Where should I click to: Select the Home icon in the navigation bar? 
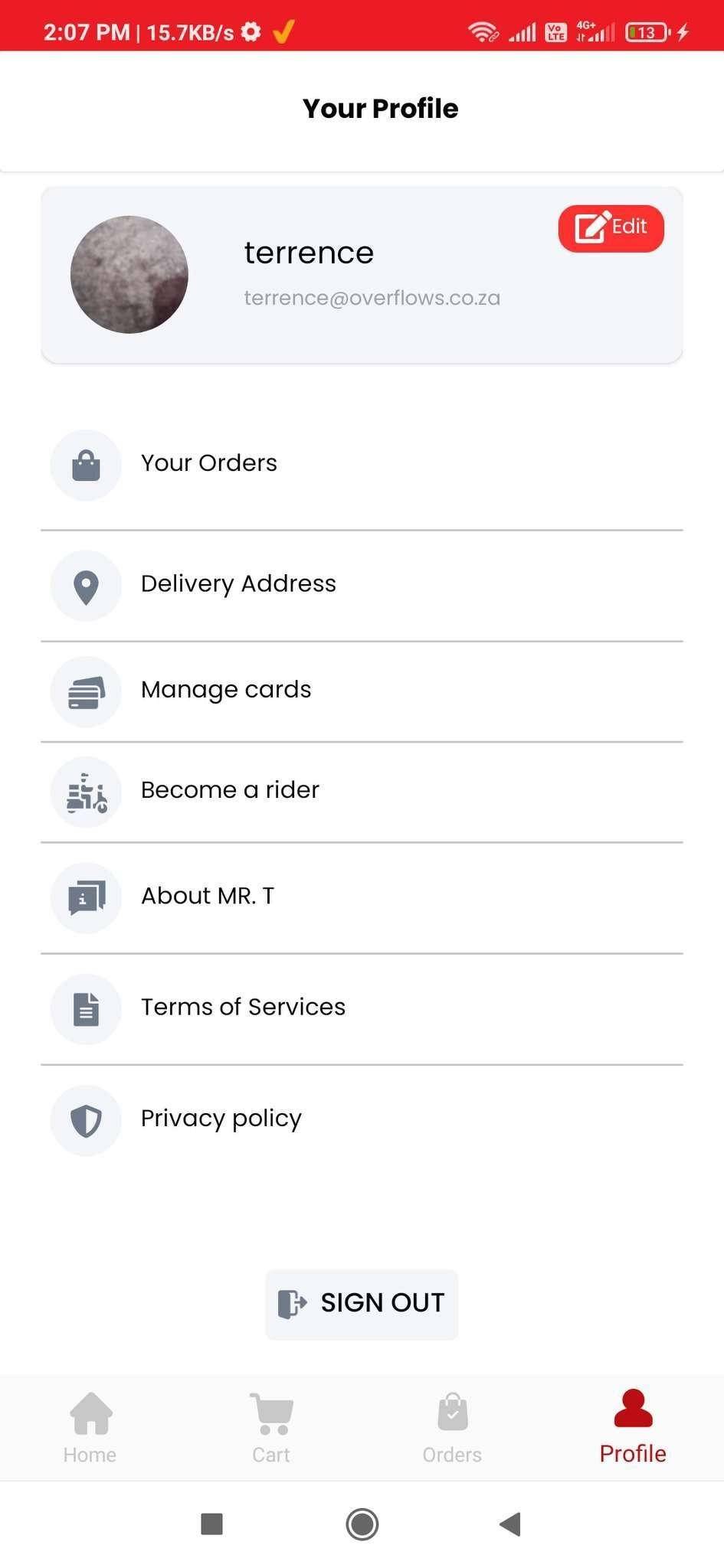[x=89, y=1413]
